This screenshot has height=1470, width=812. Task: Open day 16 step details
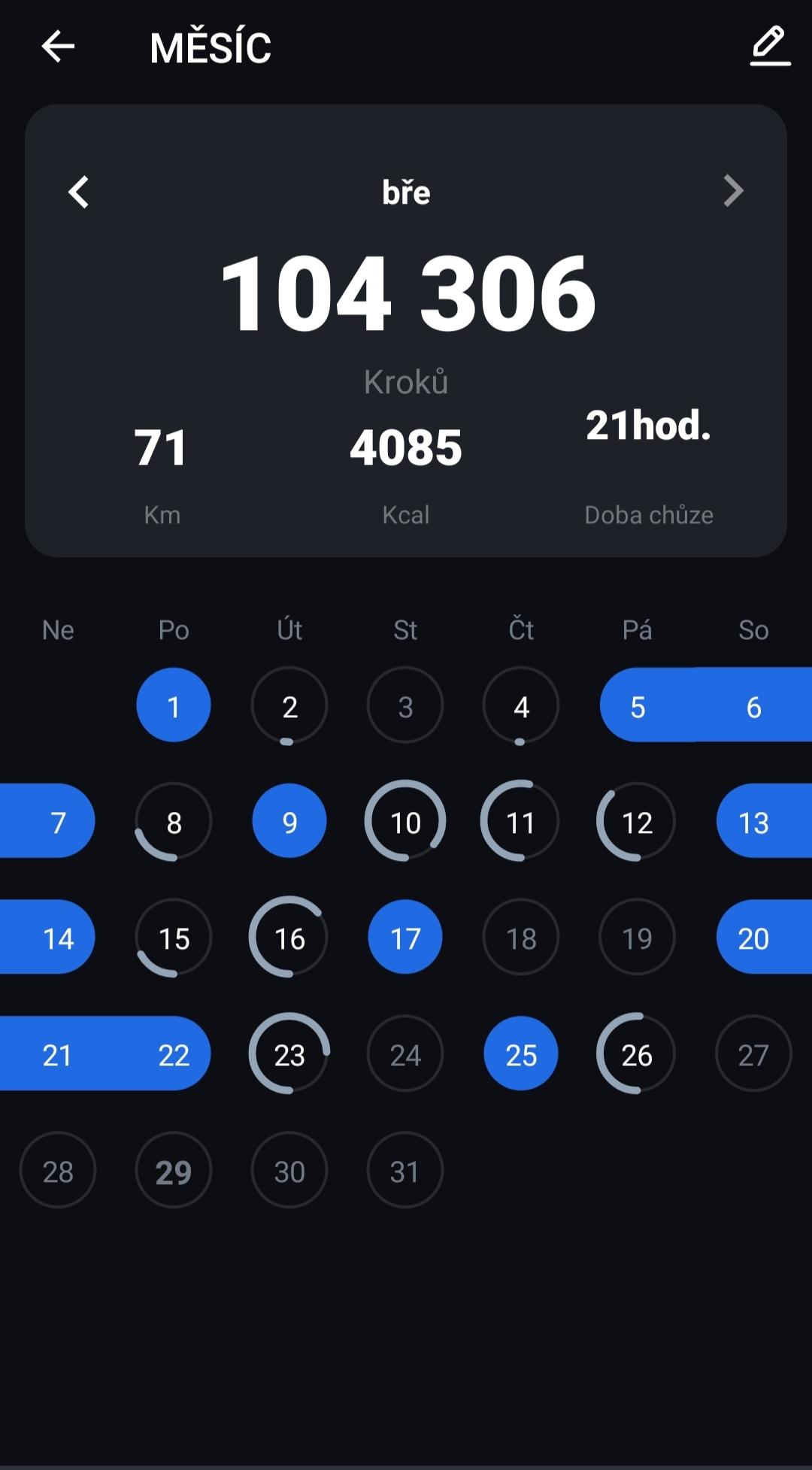[x=289, y=937]
